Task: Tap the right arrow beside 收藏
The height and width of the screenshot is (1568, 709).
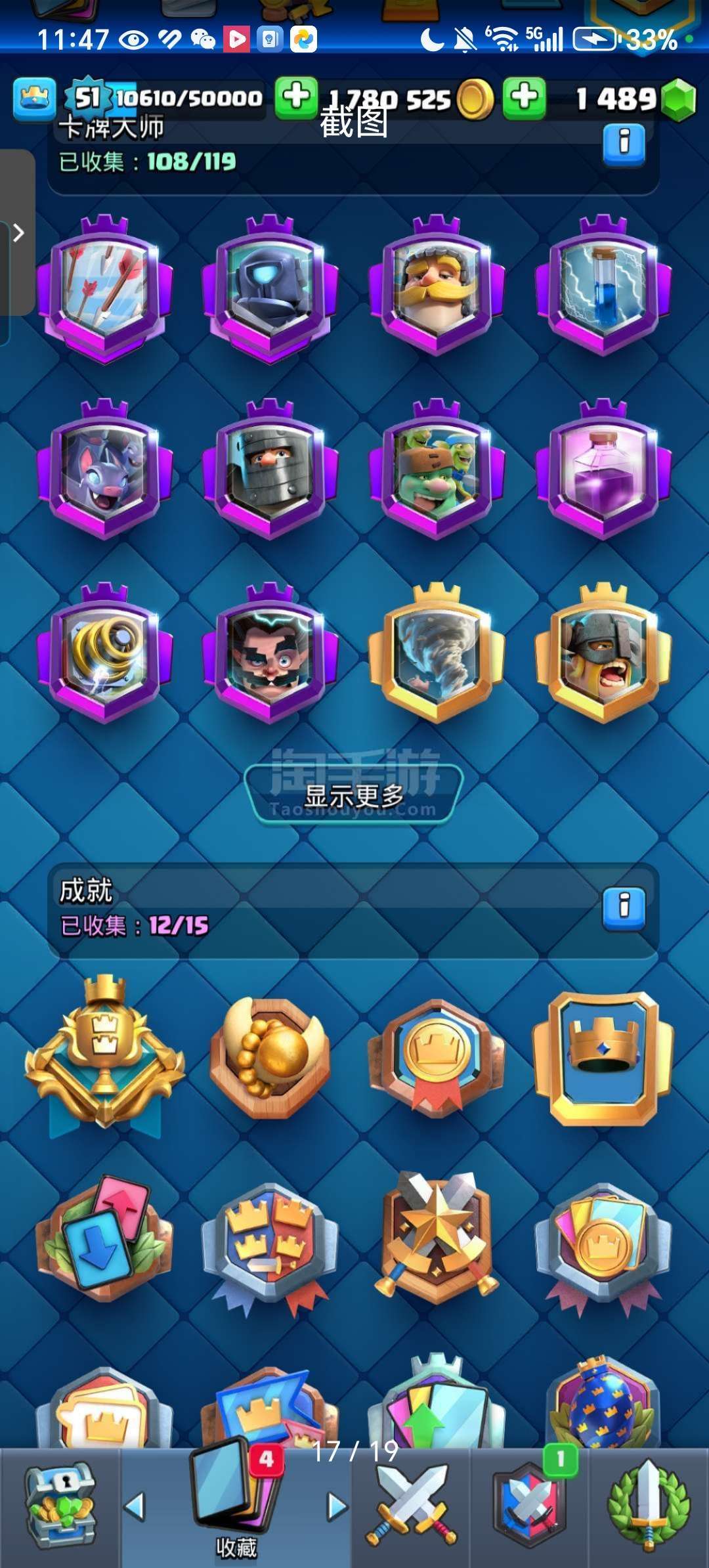Action: click(x=337, y=1506)
